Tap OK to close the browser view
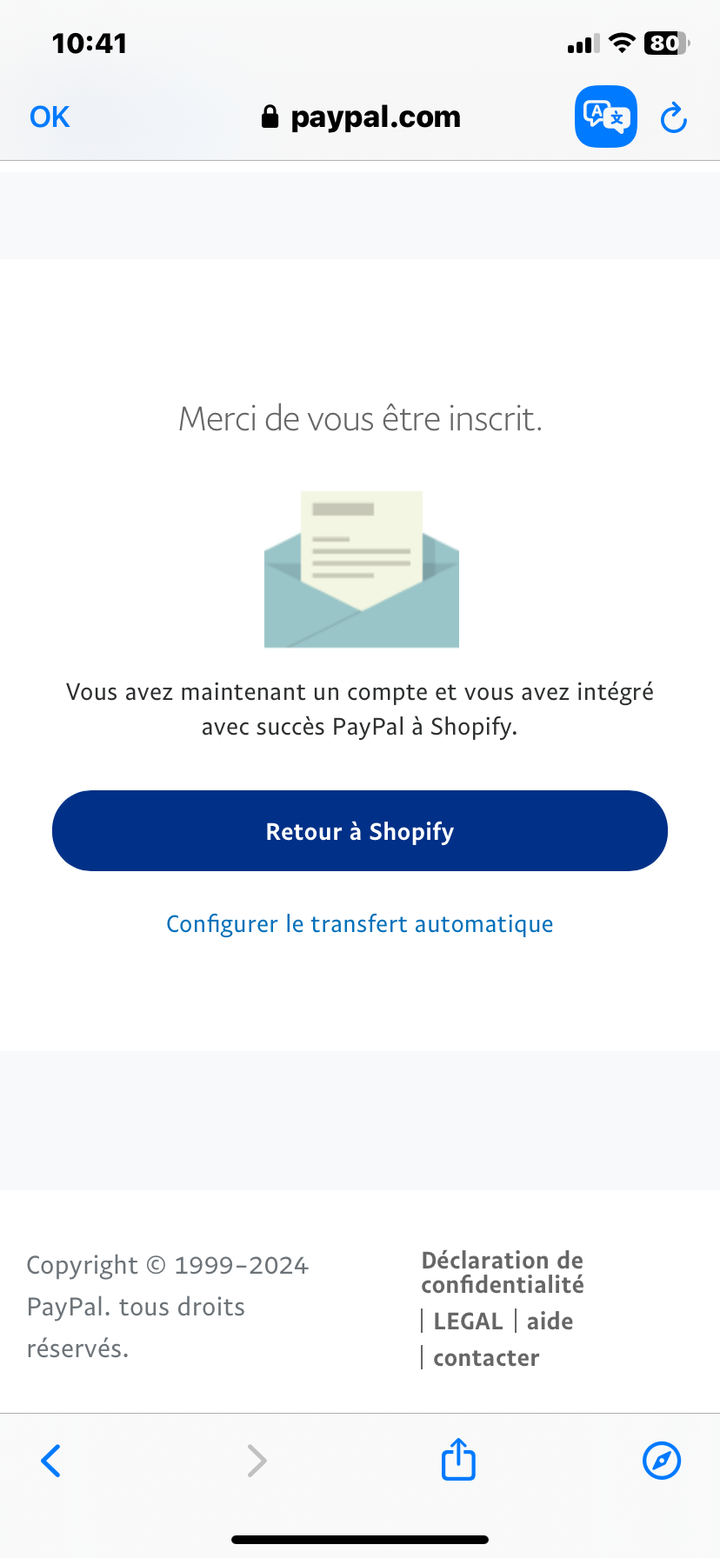Screen dimensions: 720x1558 pyautogui.click(x=50, y=117)
